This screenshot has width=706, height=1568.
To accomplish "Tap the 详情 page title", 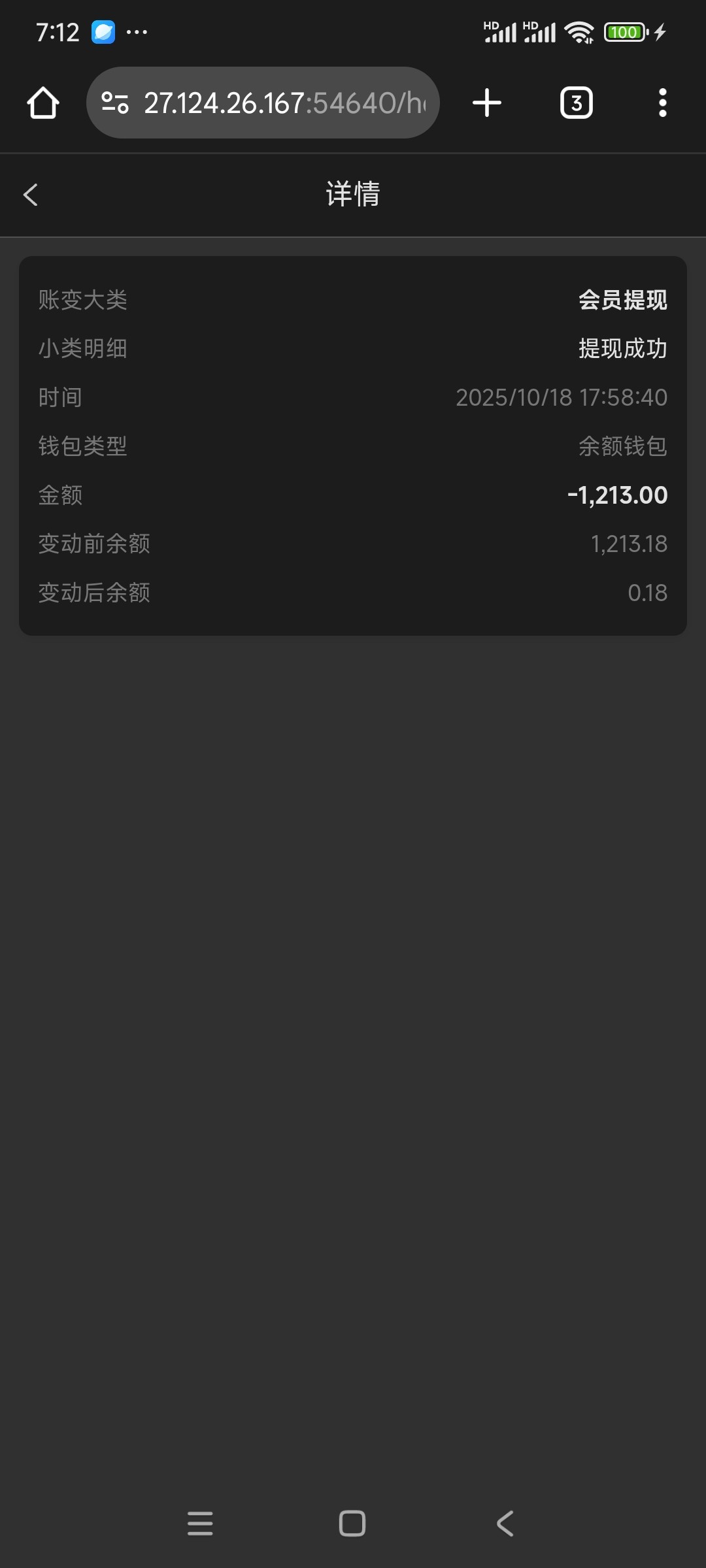I will click(x=353, y=194).
